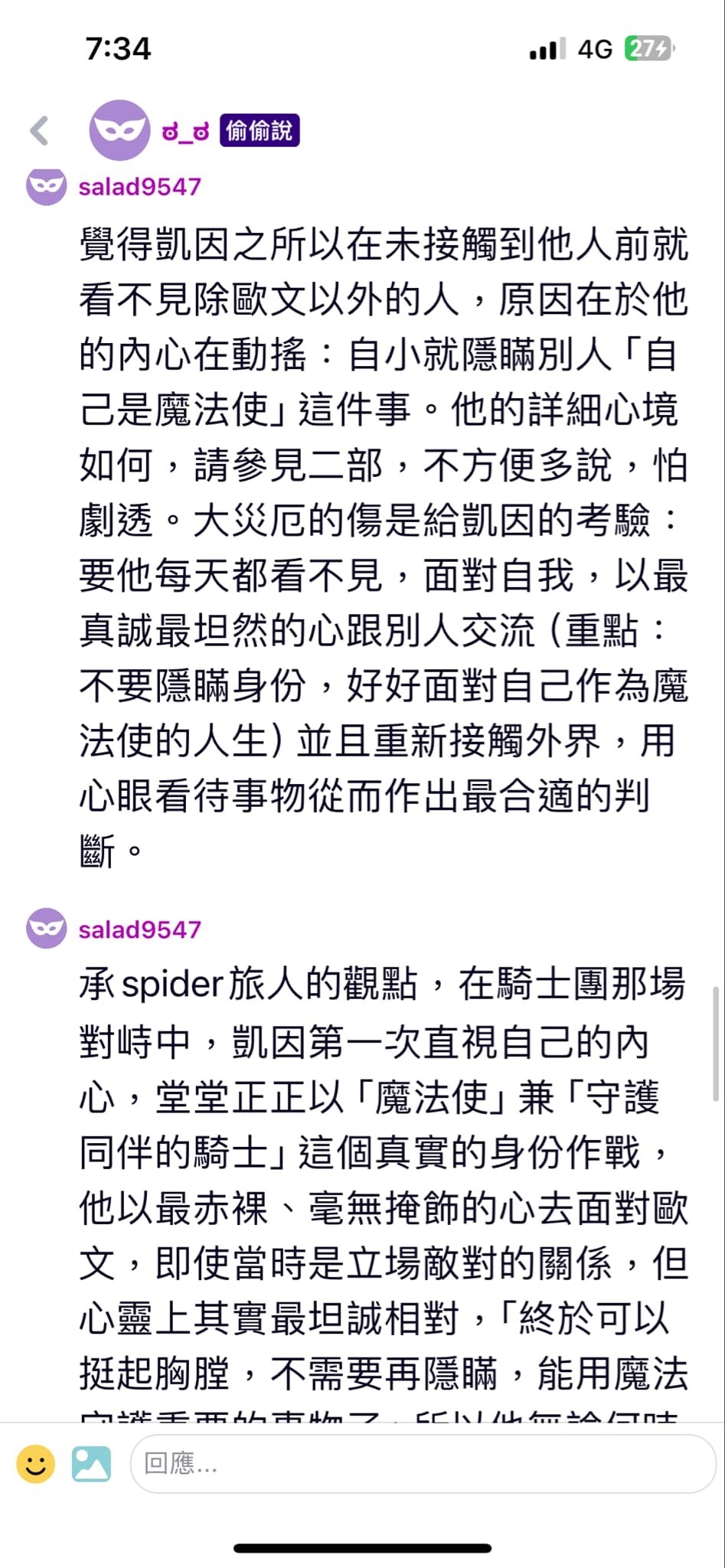Tap the 偷偷說 badge in the header

coord(260,131)
